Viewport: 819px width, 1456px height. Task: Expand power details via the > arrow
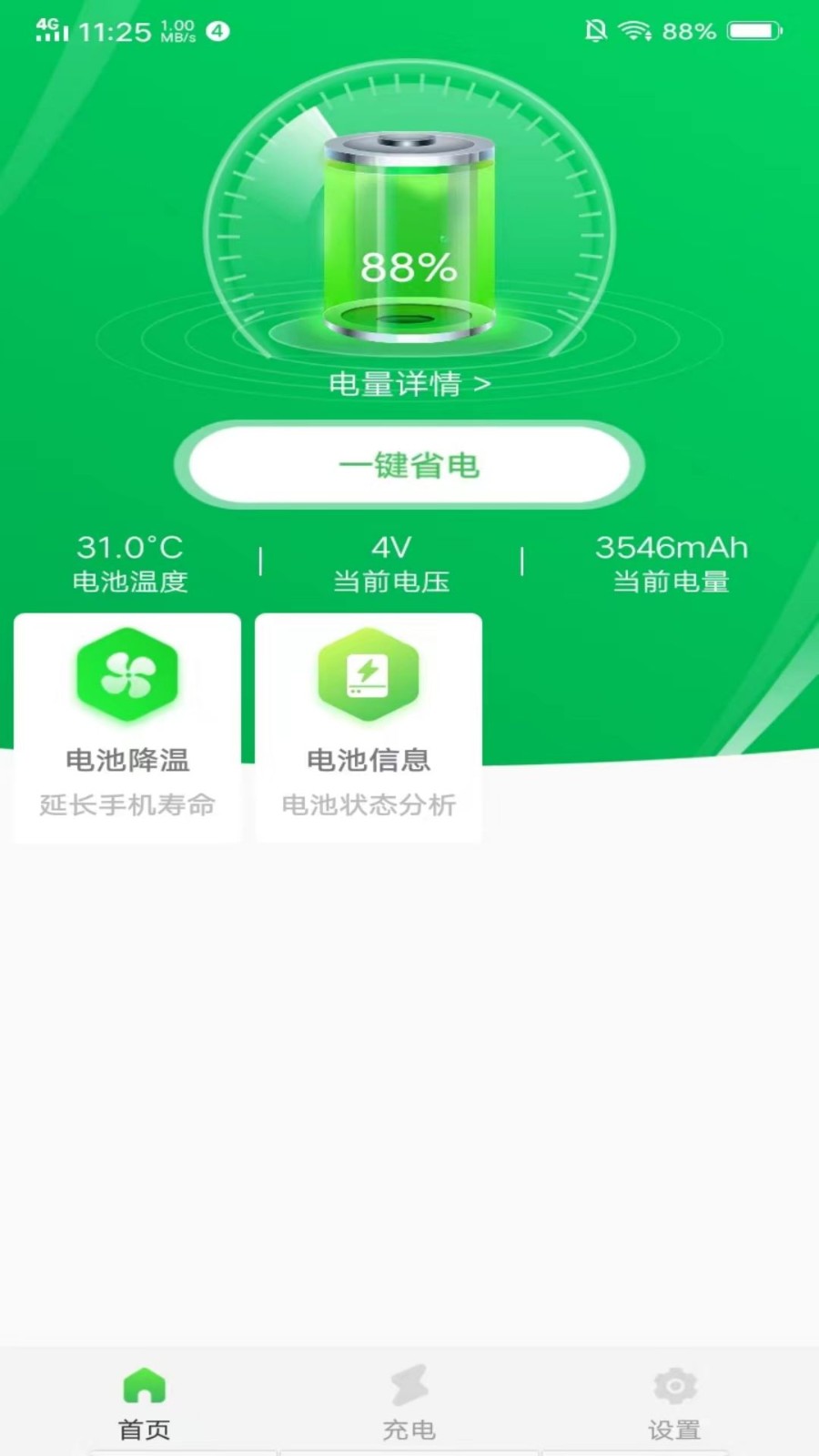483,385
